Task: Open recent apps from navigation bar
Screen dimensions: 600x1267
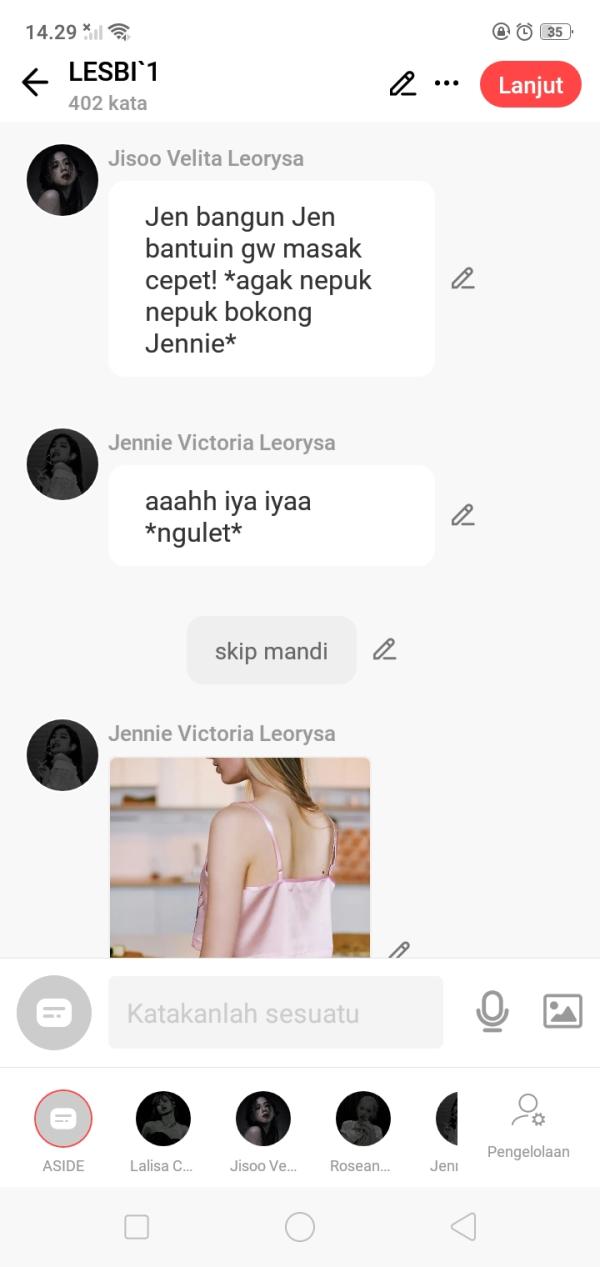Action: pyautogui.click(x=137, y=1227)
